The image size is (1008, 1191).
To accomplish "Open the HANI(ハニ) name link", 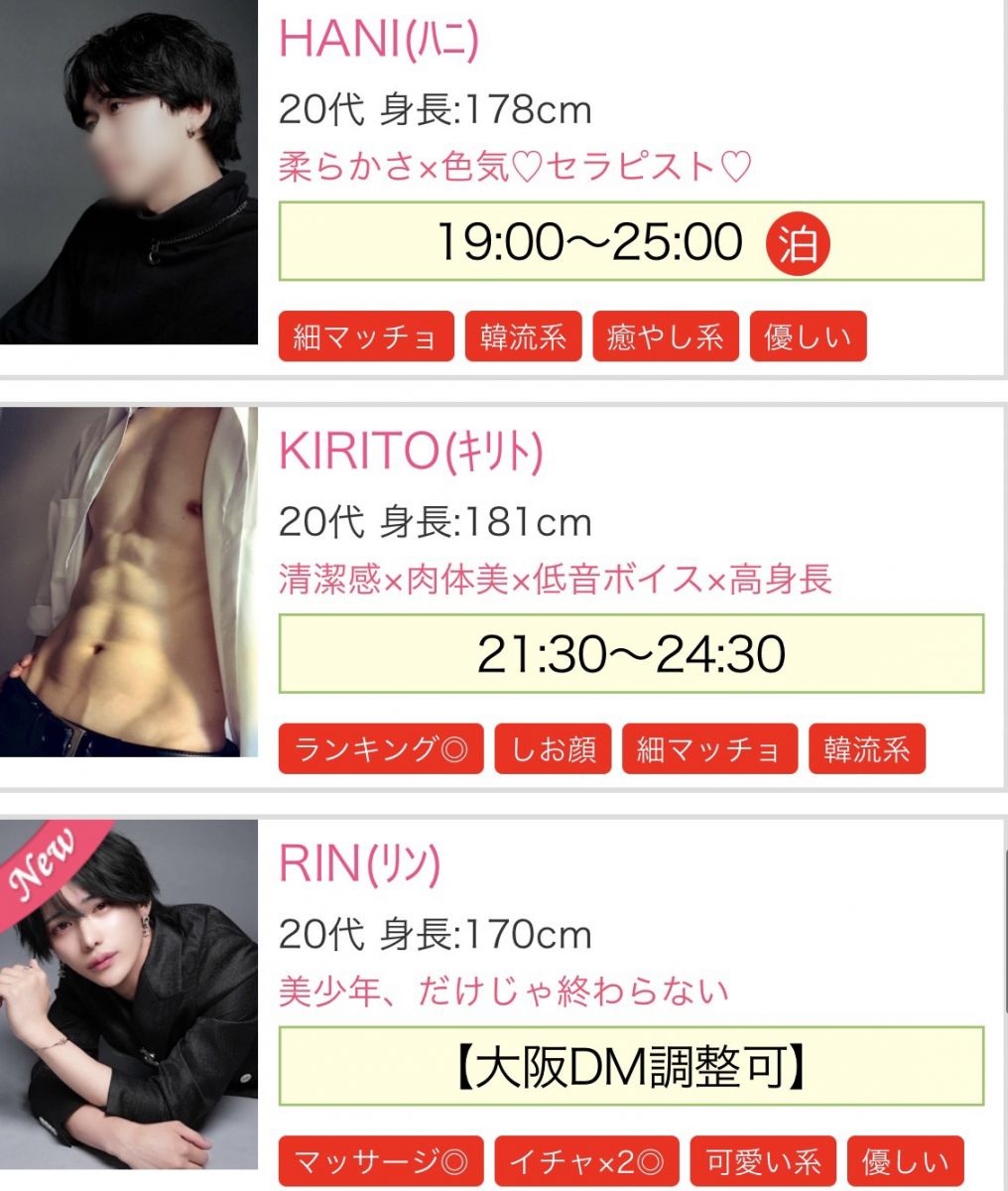I will click(x=378, y=40).
